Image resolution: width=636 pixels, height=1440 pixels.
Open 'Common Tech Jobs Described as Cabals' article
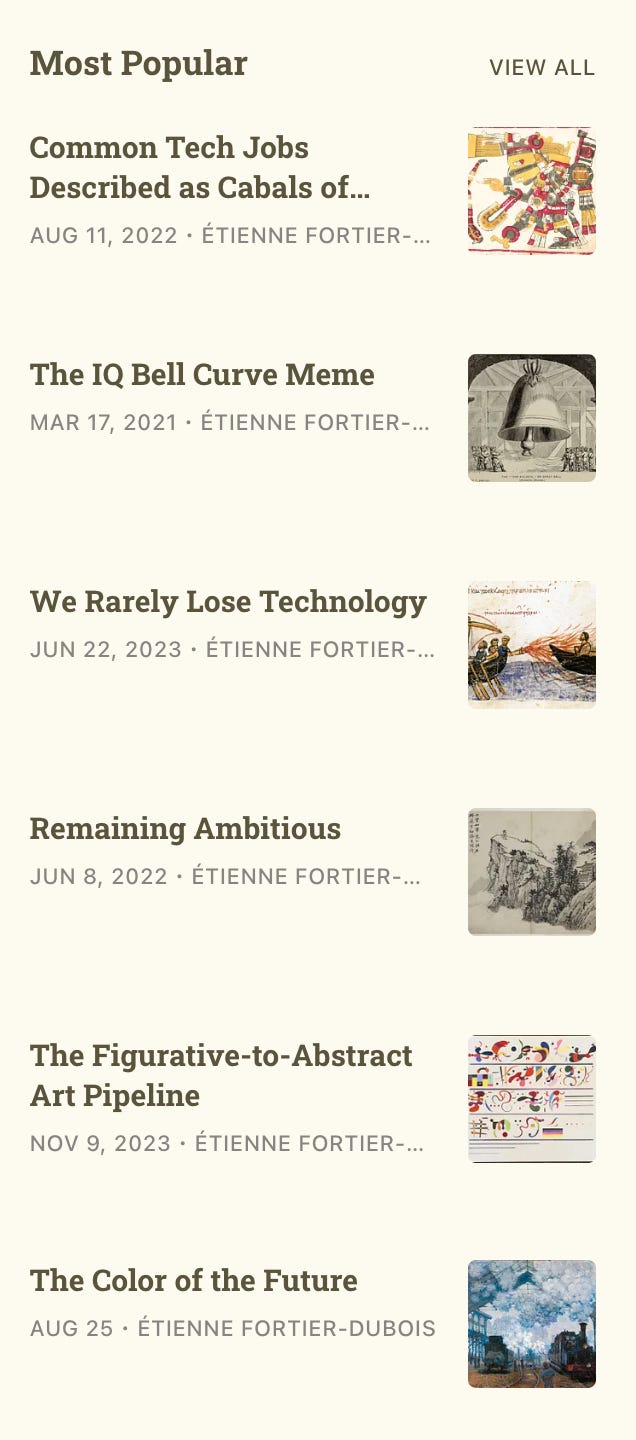pyautogui.click(x=200, y=168)
